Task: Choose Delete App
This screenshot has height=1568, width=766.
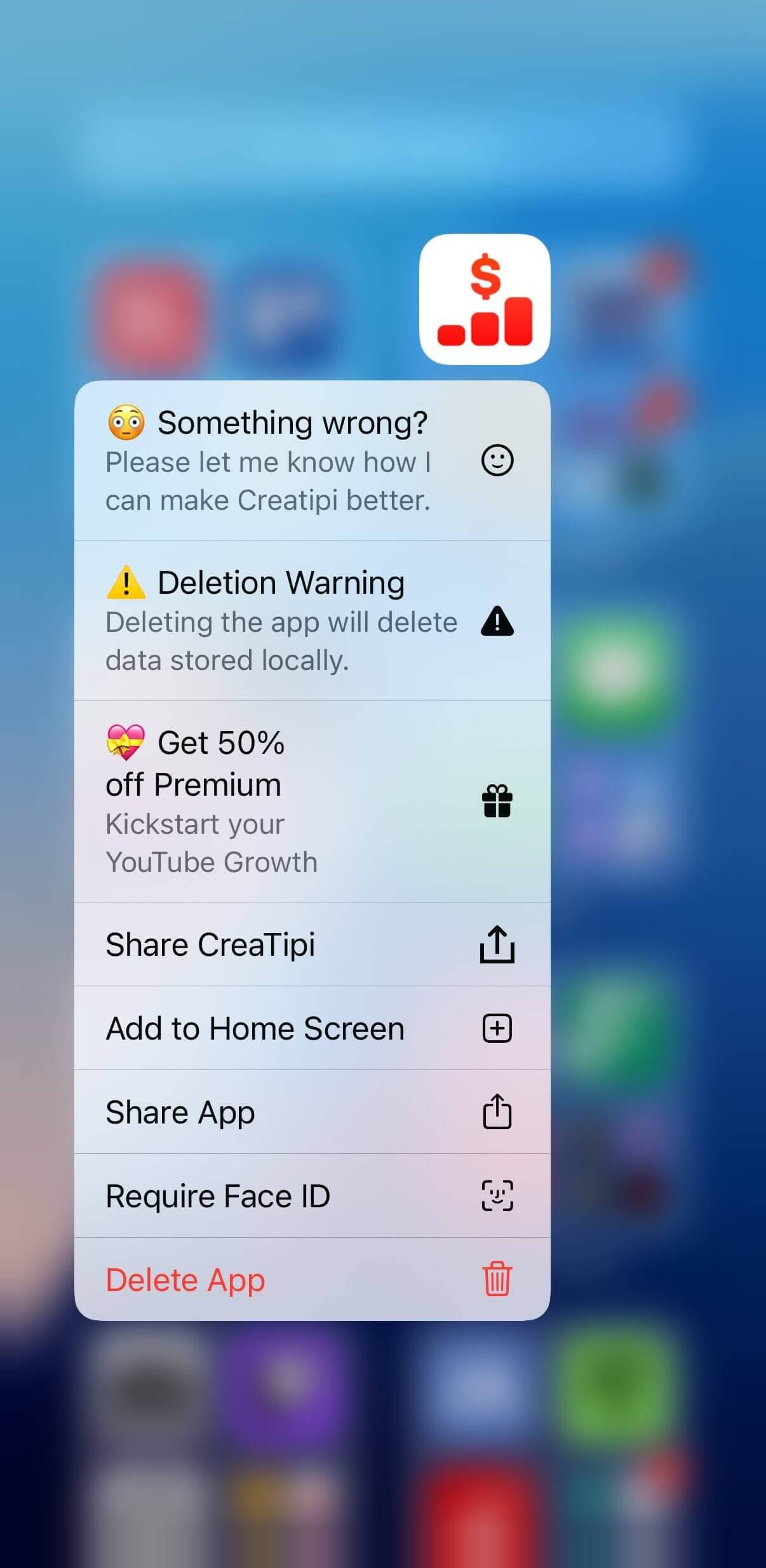Action: pyautogui.click(x=311, y=1280)
